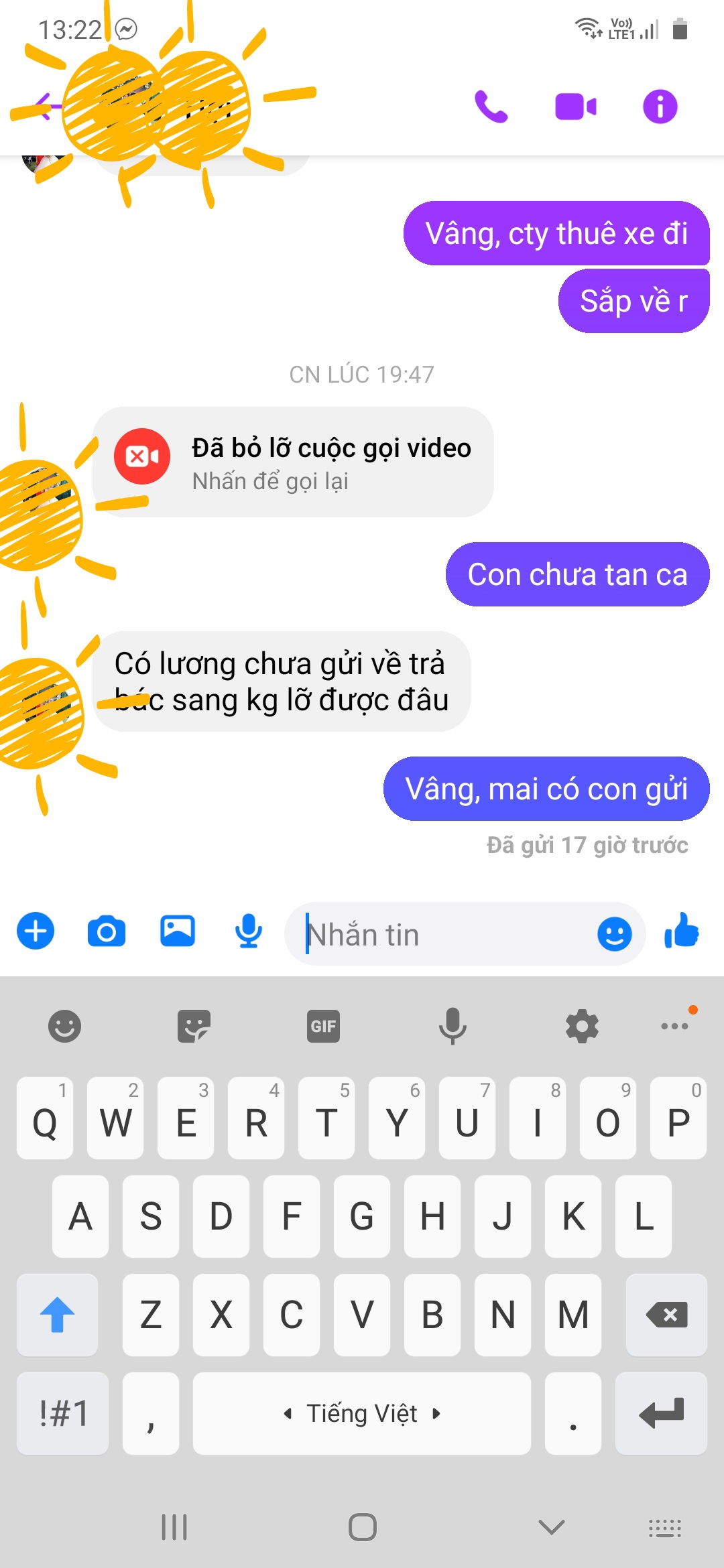Open the plus attachments menu
724x1568 pixels.
[x=36, y=931]
